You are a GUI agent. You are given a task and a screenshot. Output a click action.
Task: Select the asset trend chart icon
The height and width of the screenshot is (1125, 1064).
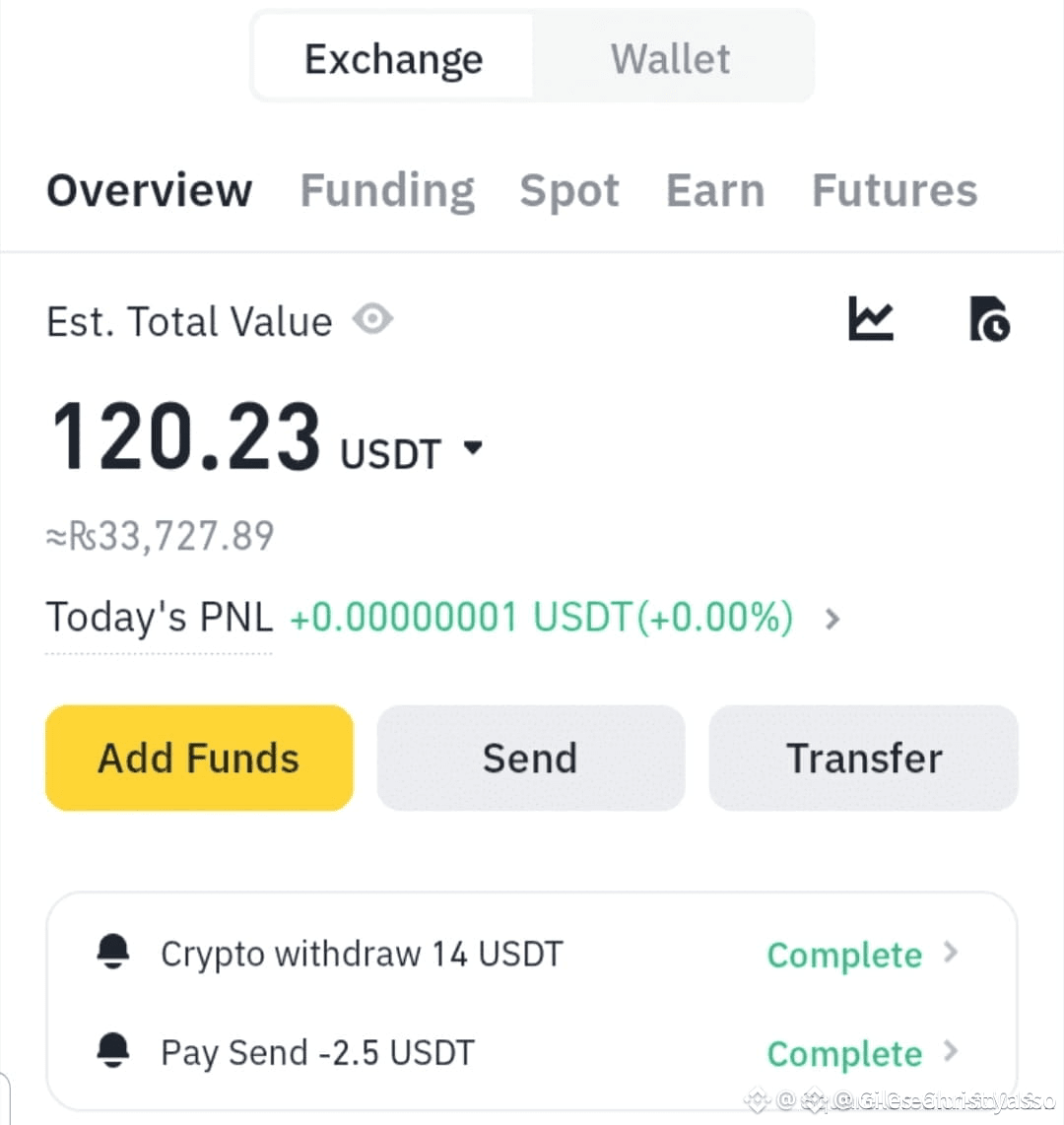872,319
